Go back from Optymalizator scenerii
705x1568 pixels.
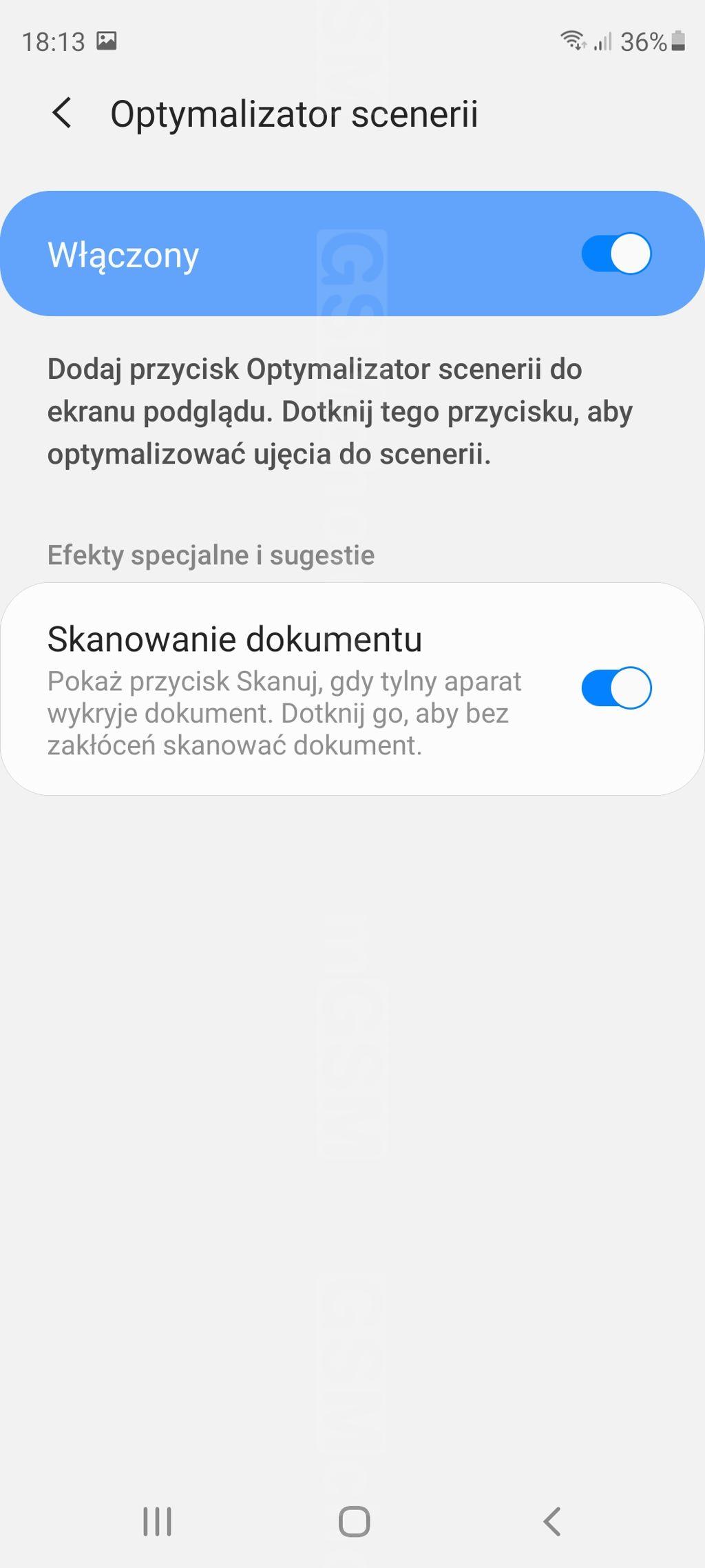pos(62,113)
